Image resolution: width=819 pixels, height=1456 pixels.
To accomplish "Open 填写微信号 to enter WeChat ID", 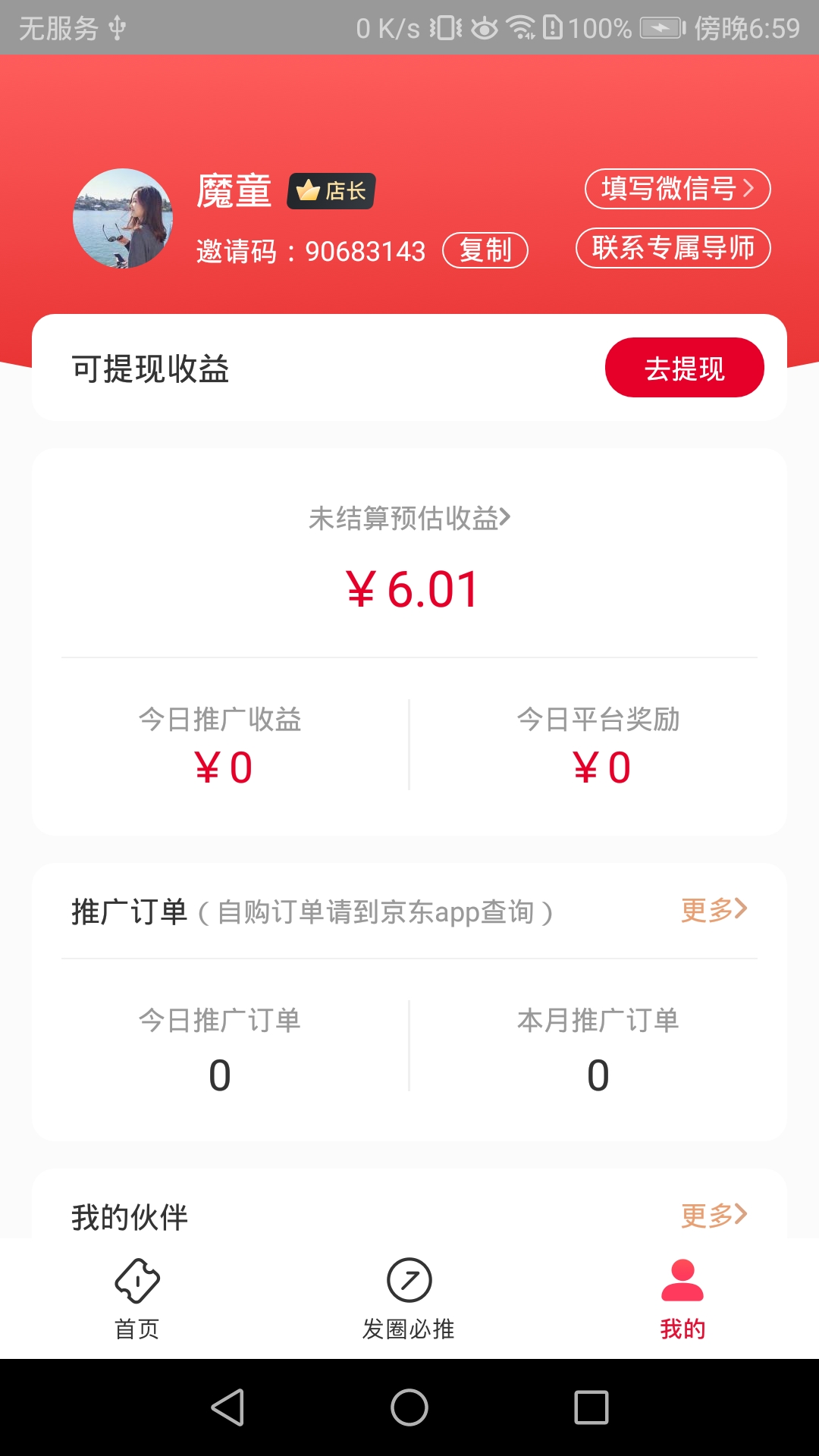I will 677,189.
